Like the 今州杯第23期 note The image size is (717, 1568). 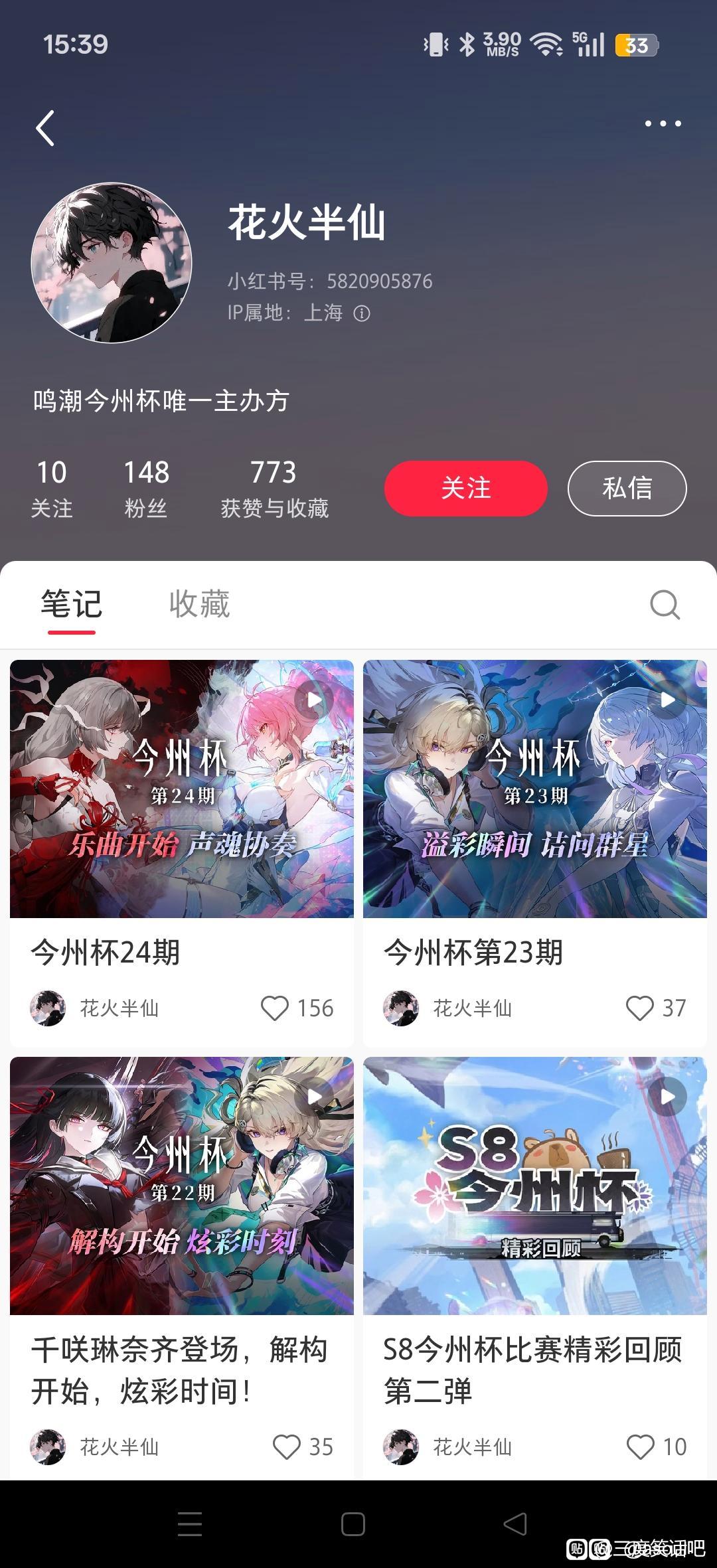pos(640,1008)
